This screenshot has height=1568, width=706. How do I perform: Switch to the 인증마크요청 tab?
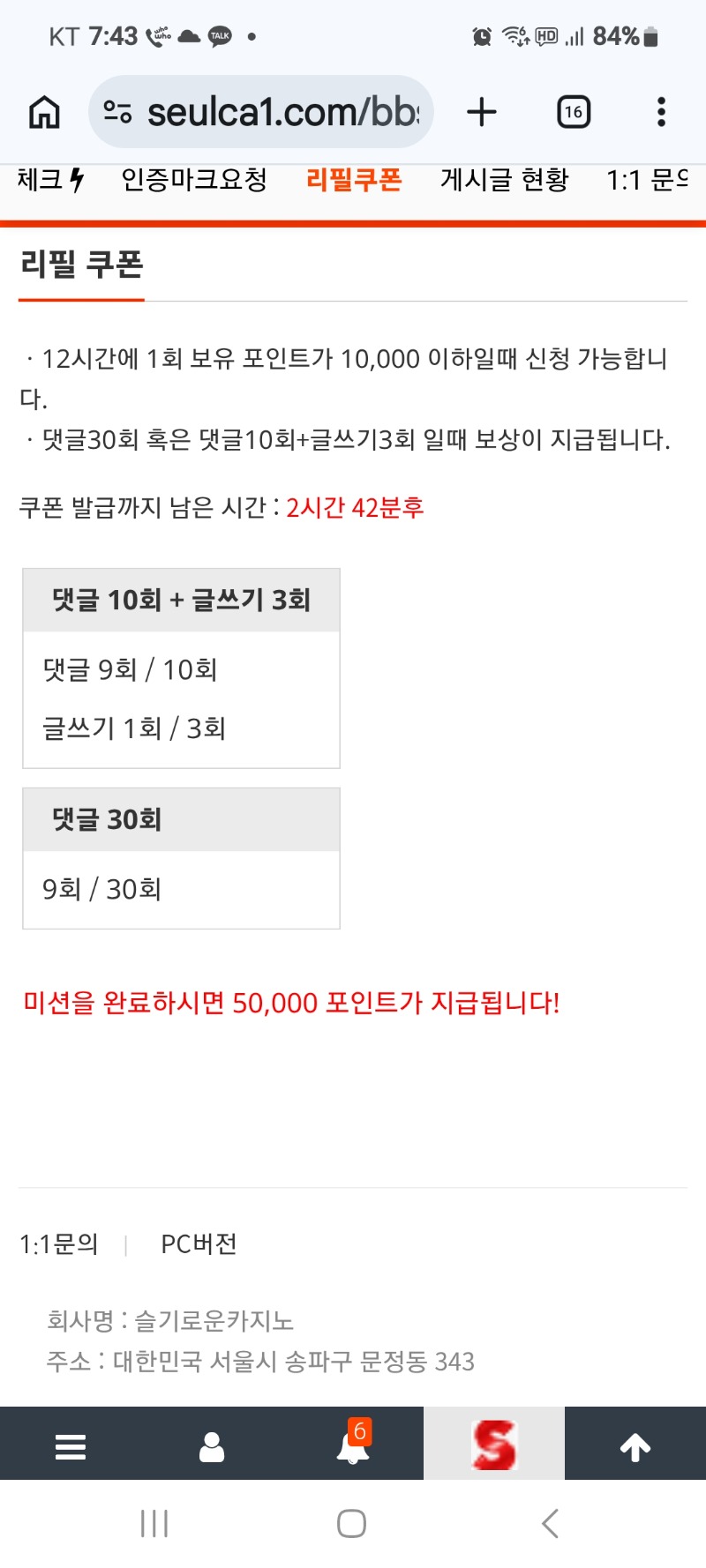194,180
